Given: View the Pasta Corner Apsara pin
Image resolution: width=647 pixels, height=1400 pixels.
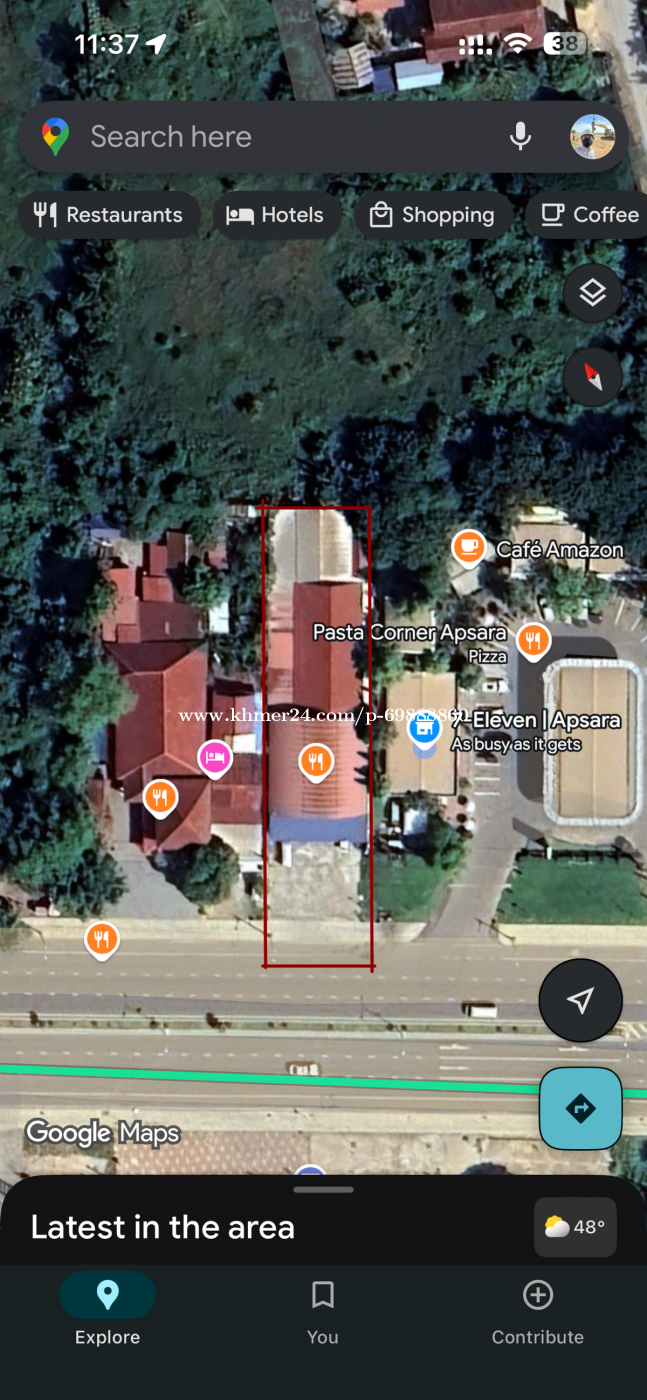Looking at the screenshot, I should [533, 640].
